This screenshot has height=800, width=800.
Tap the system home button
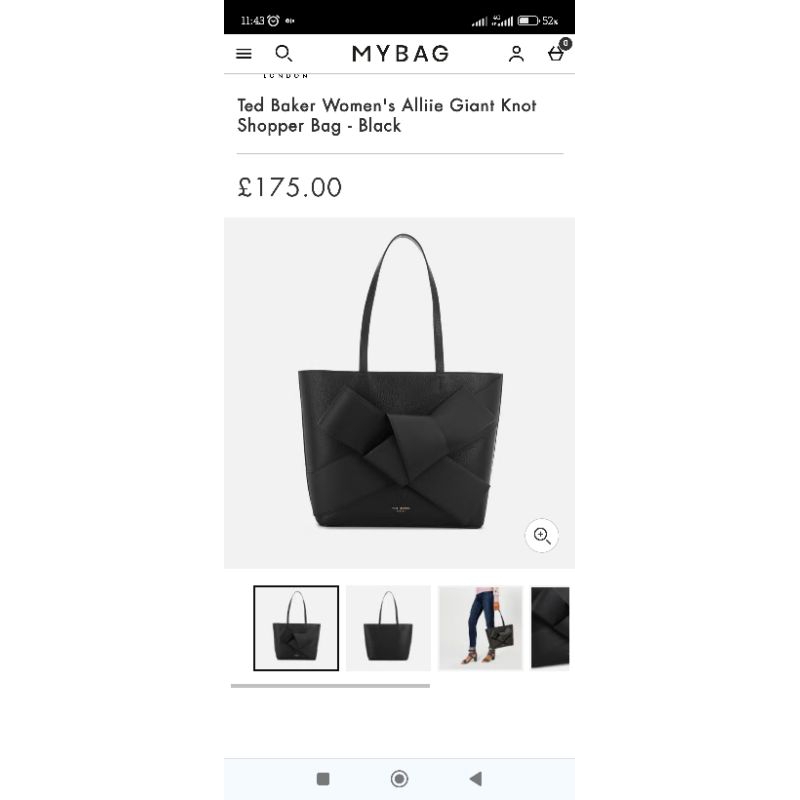(399, 778)
